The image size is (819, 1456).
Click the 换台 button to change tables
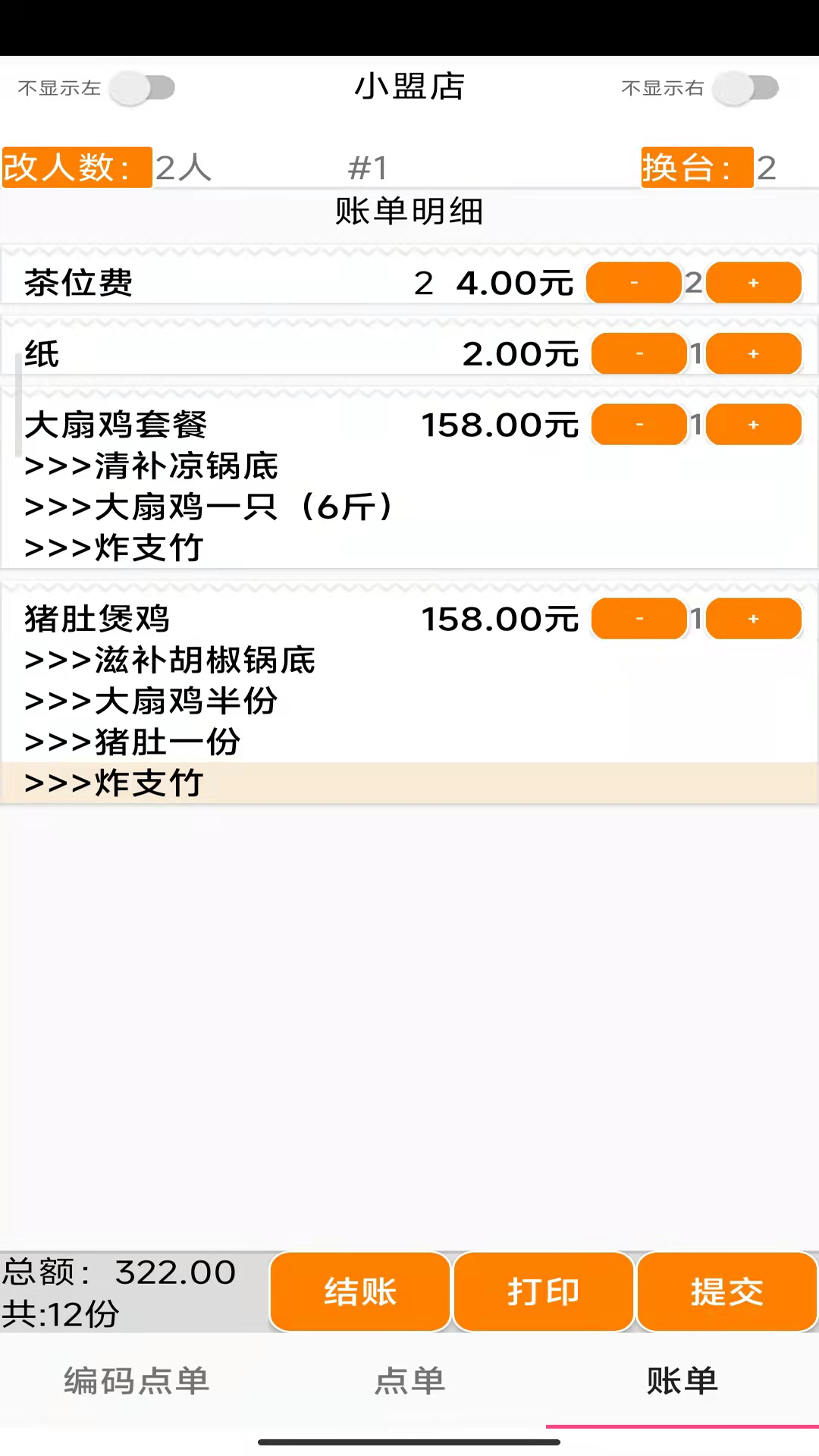click(x=695, y=168)
